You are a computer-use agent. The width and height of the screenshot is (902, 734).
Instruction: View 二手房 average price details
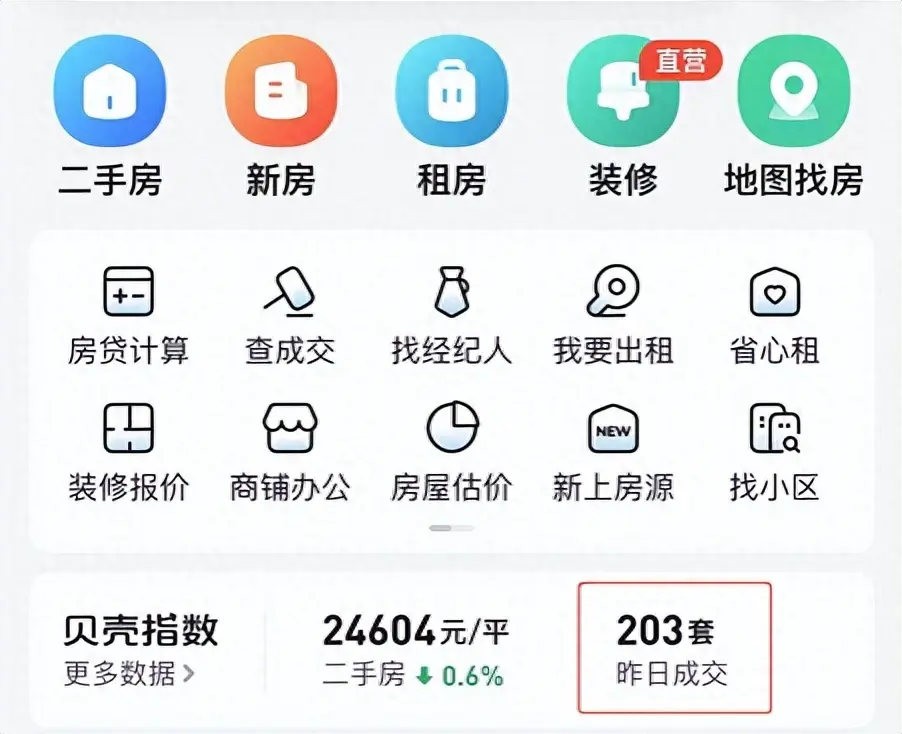tap(414, 650)
